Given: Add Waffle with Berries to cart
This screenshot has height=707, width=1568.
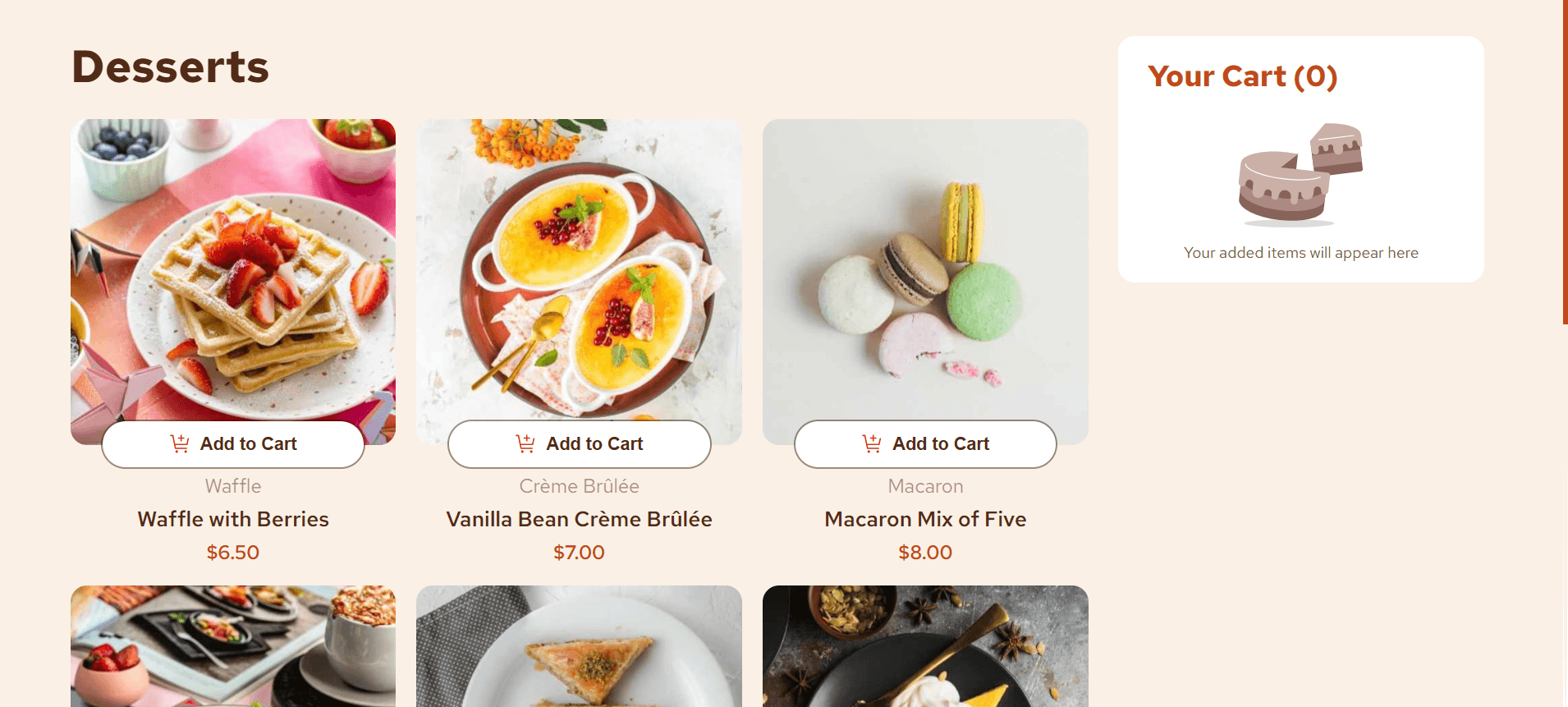Looking at the screenshot, I should click(x=233, y=444).
